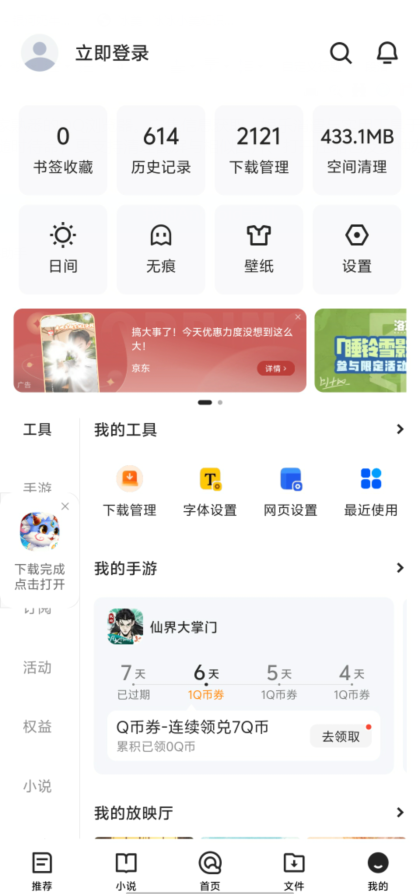Close the 京东 ad banner

297,317
